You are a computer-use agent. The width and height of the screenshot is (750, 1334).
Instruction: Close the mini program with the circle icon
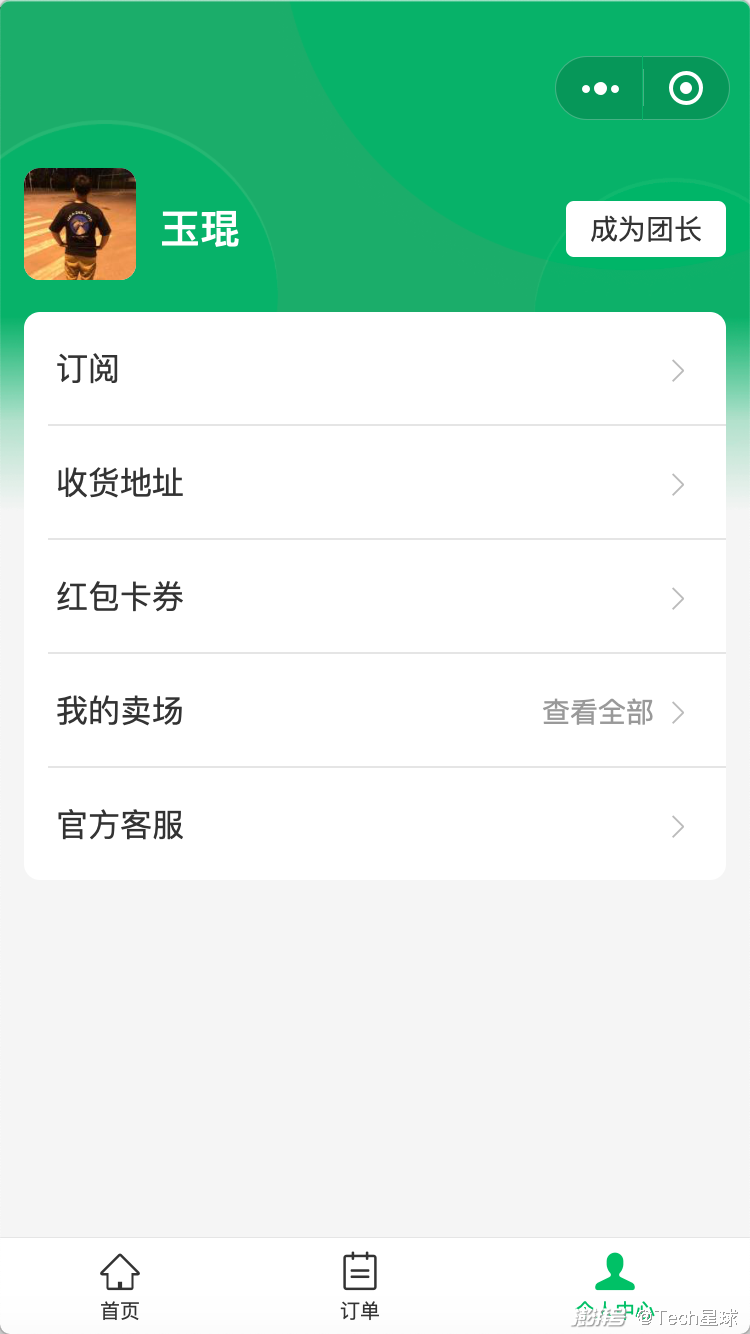[x=686, y=89]
